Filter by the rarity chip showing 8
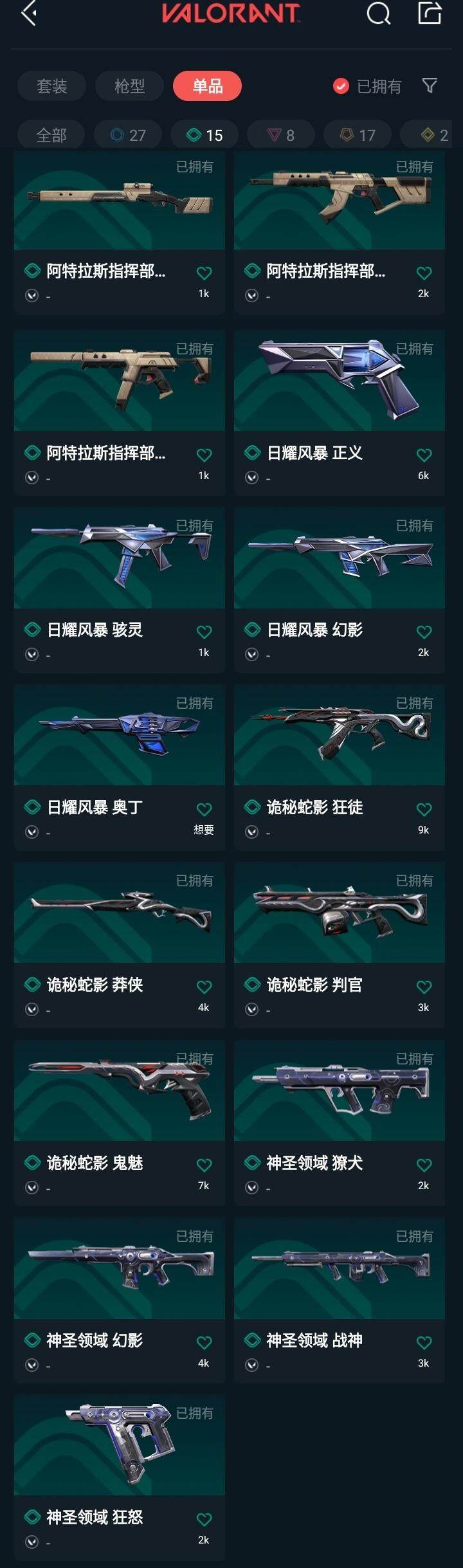This screenshot has height=1568, width=463. [x=281, y=135]
